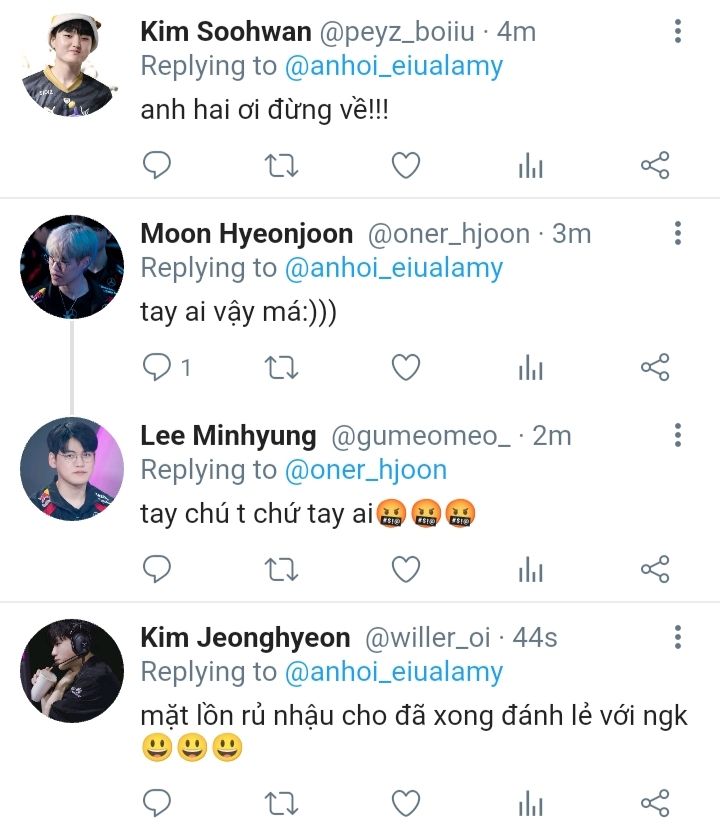The width and height of the screenshot is (720, 835).
Task: Open overflow menu on Kim Jeonghyeon's tweet
Action: [678, 638]
